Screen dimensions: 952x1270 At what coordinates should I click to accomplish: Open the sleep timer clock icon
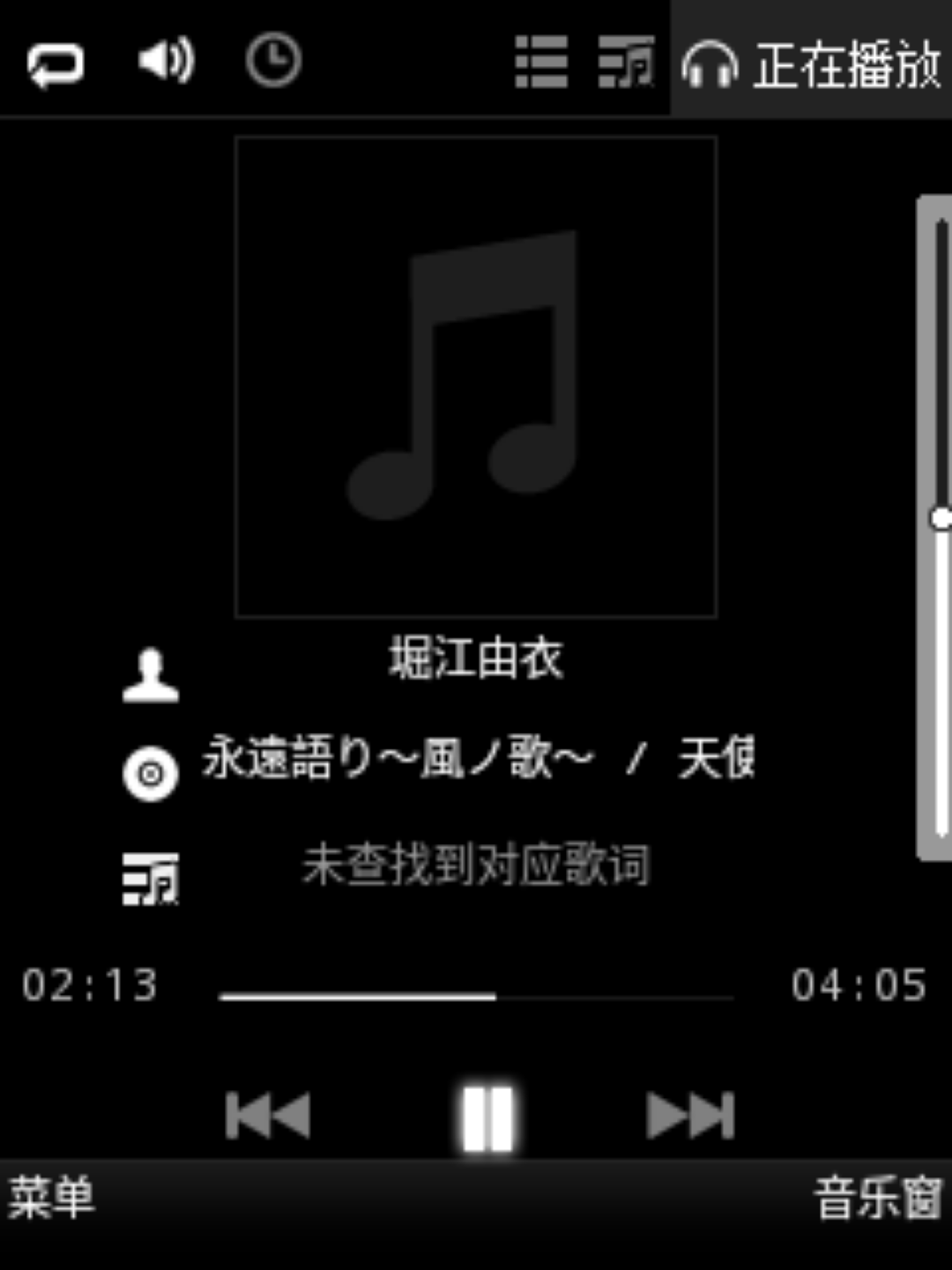point(273,61)
